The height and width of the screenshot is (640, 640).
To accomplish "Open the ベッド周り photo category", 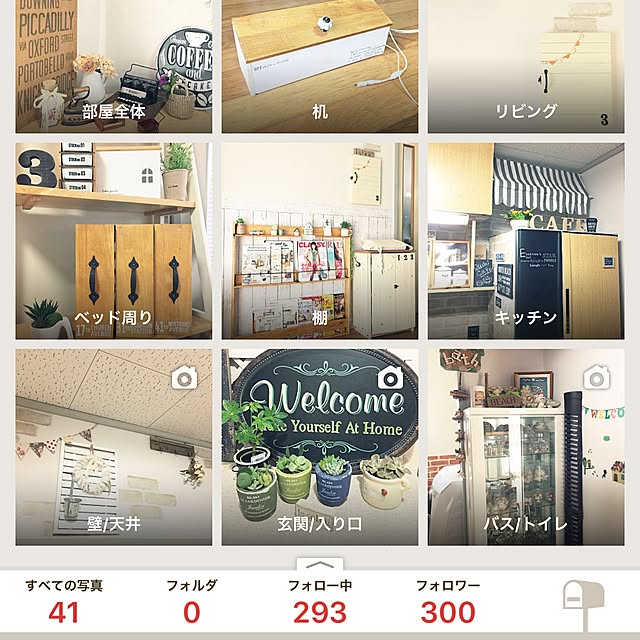I will tap(113, 241).
